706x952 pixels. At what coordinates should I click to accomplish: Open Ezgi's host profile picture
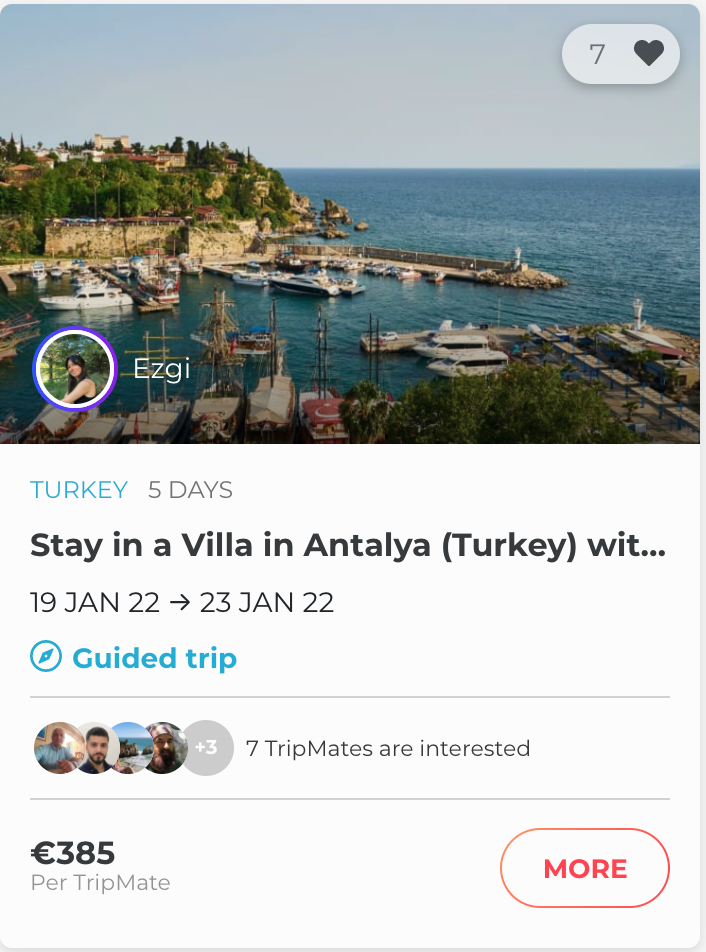click(76, 369)
